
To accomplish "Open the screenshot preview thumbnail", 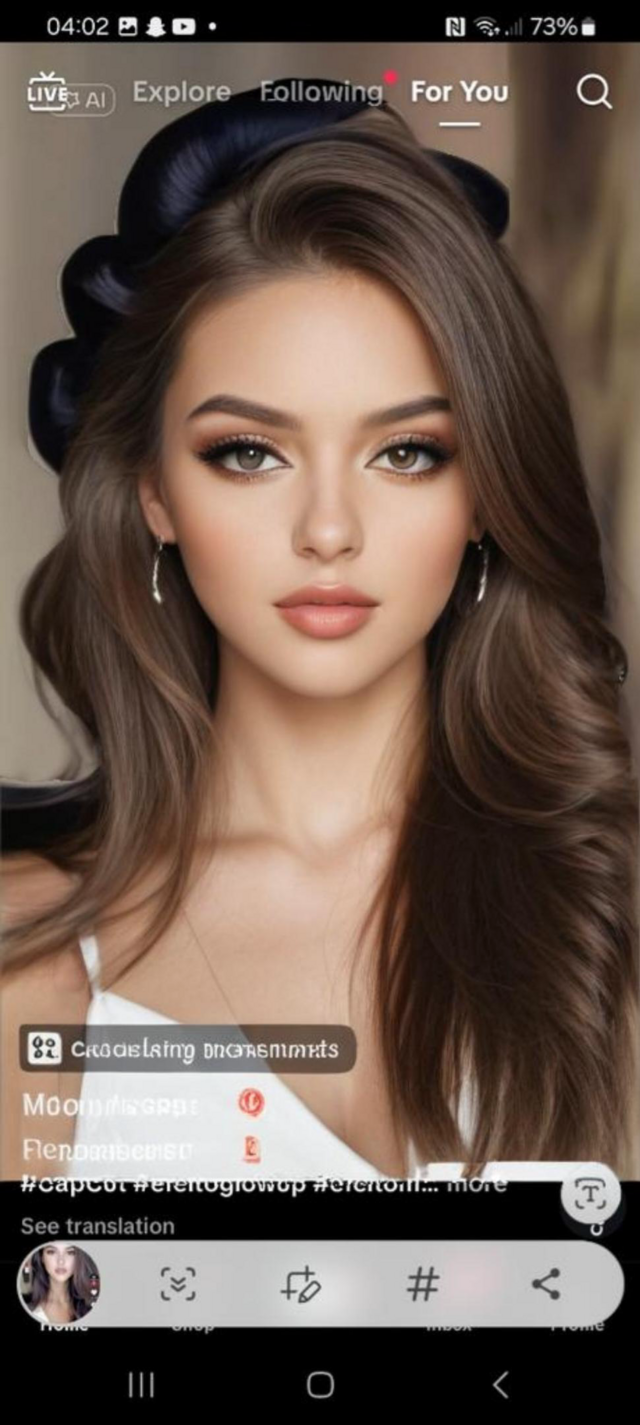I will 60,1283.
